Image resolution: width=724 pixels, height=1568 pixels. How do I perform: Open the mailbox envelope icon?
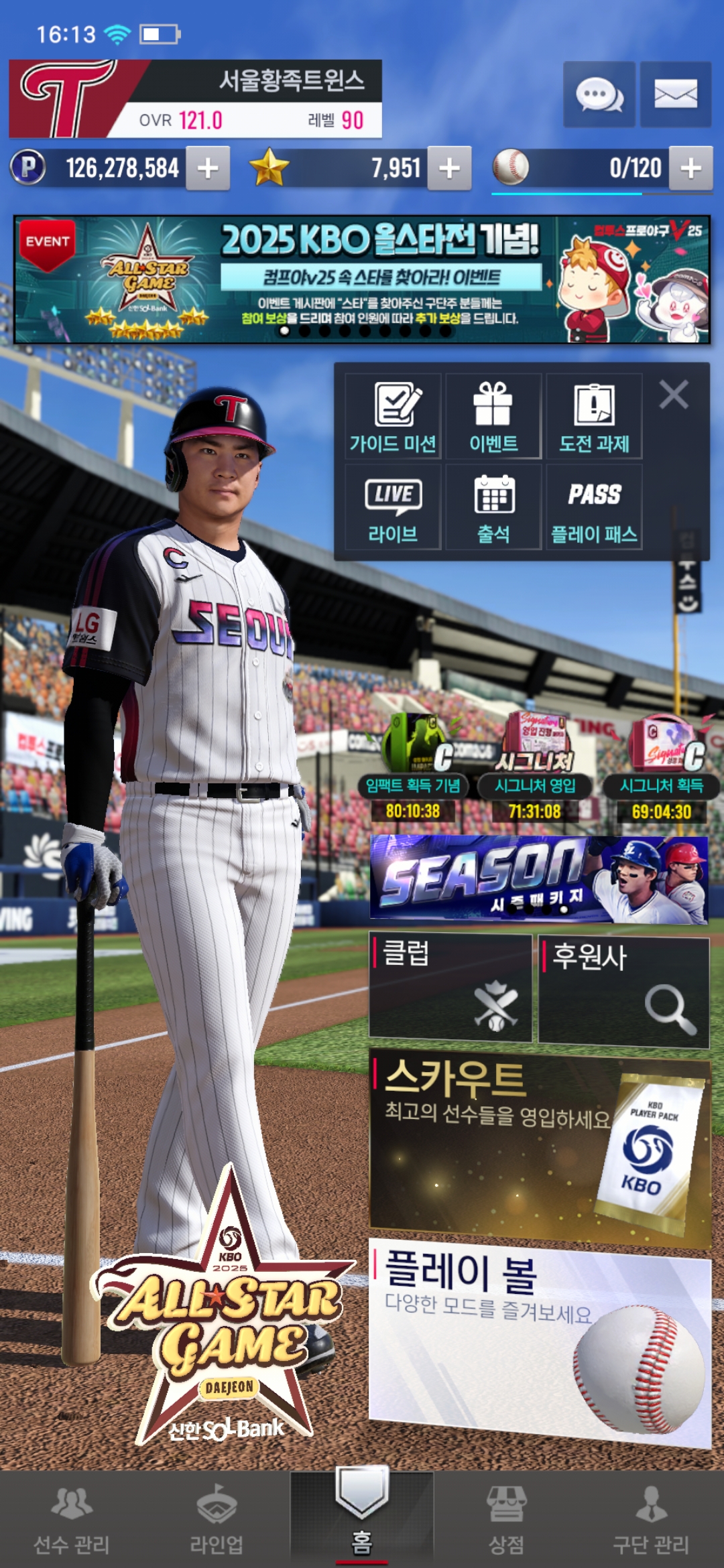point(675,94)
